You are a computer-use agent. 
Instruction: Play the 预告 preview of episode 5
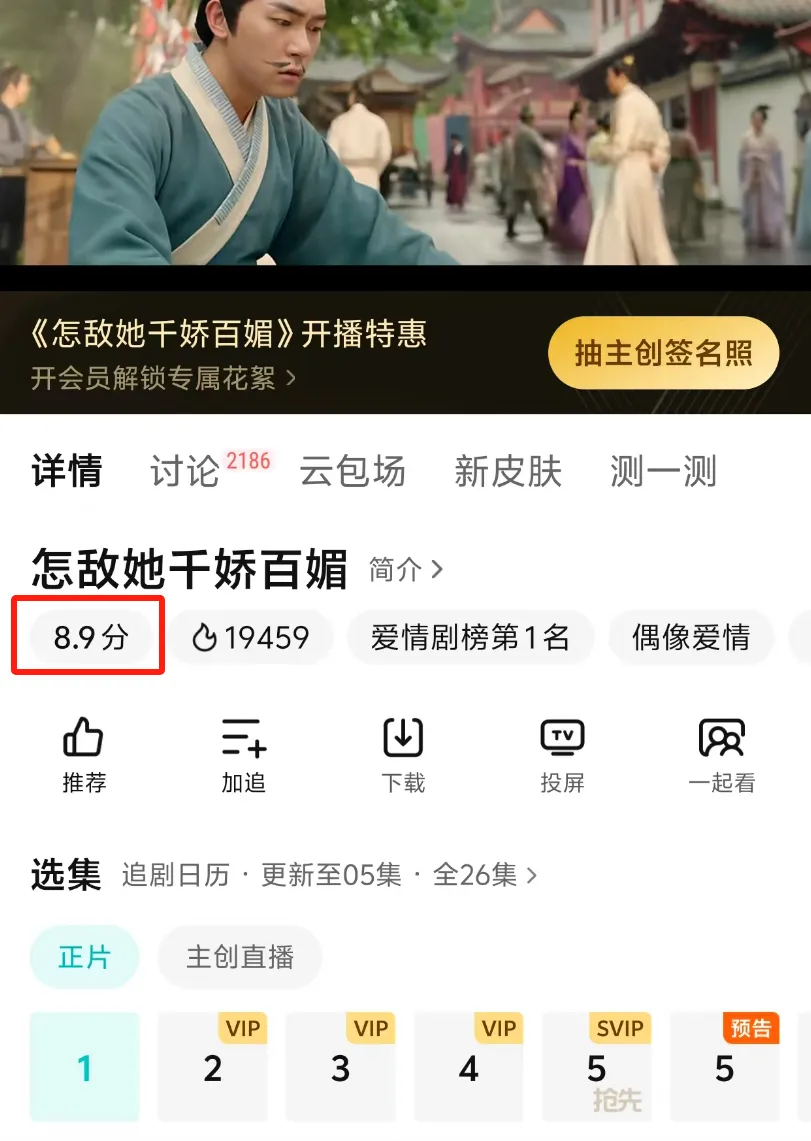(x=724, y=1068)
